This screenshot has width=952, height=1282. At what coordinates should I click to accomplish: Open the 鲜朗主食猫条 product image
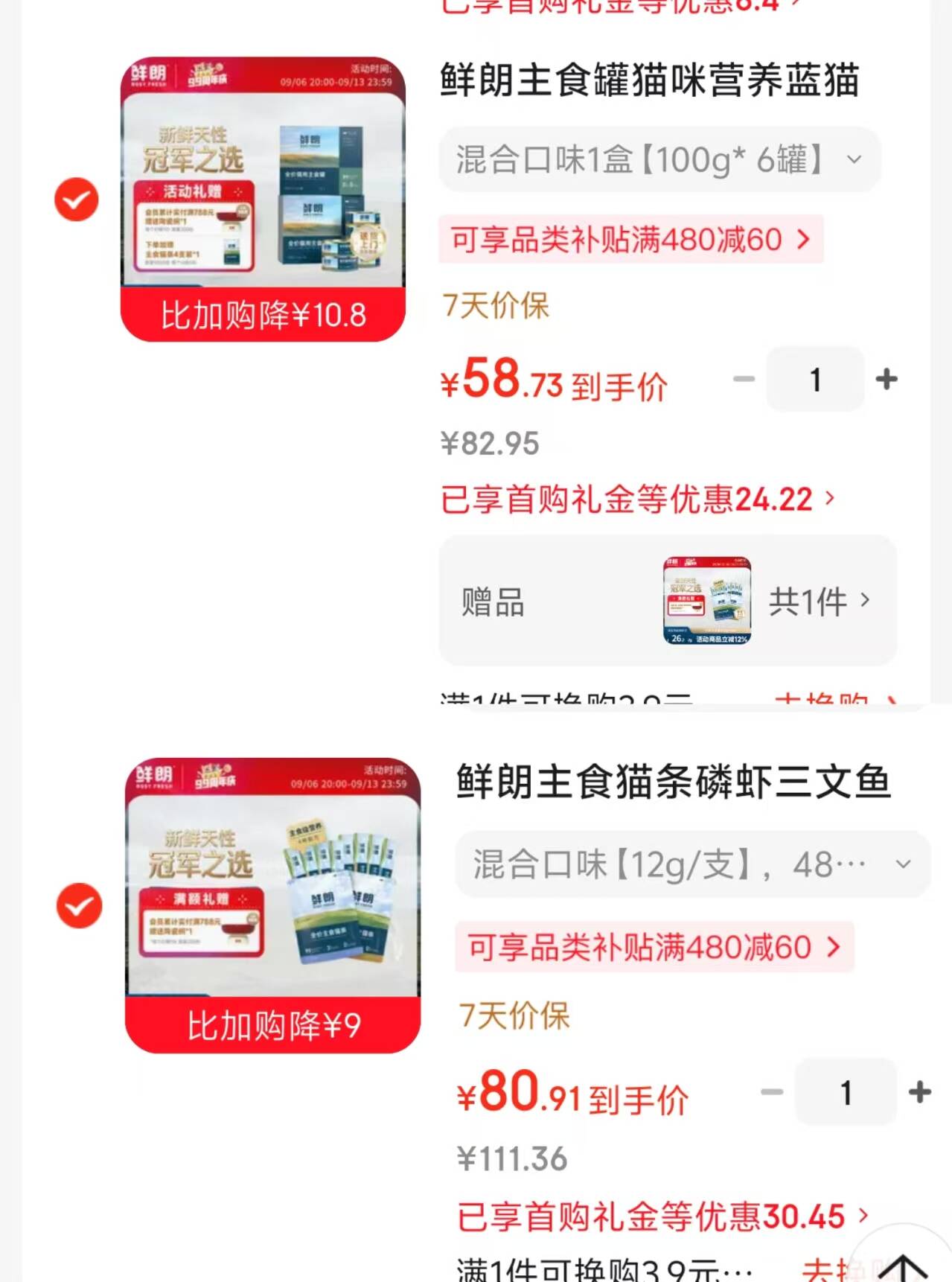pyautogui.click(x=272, y=905)
